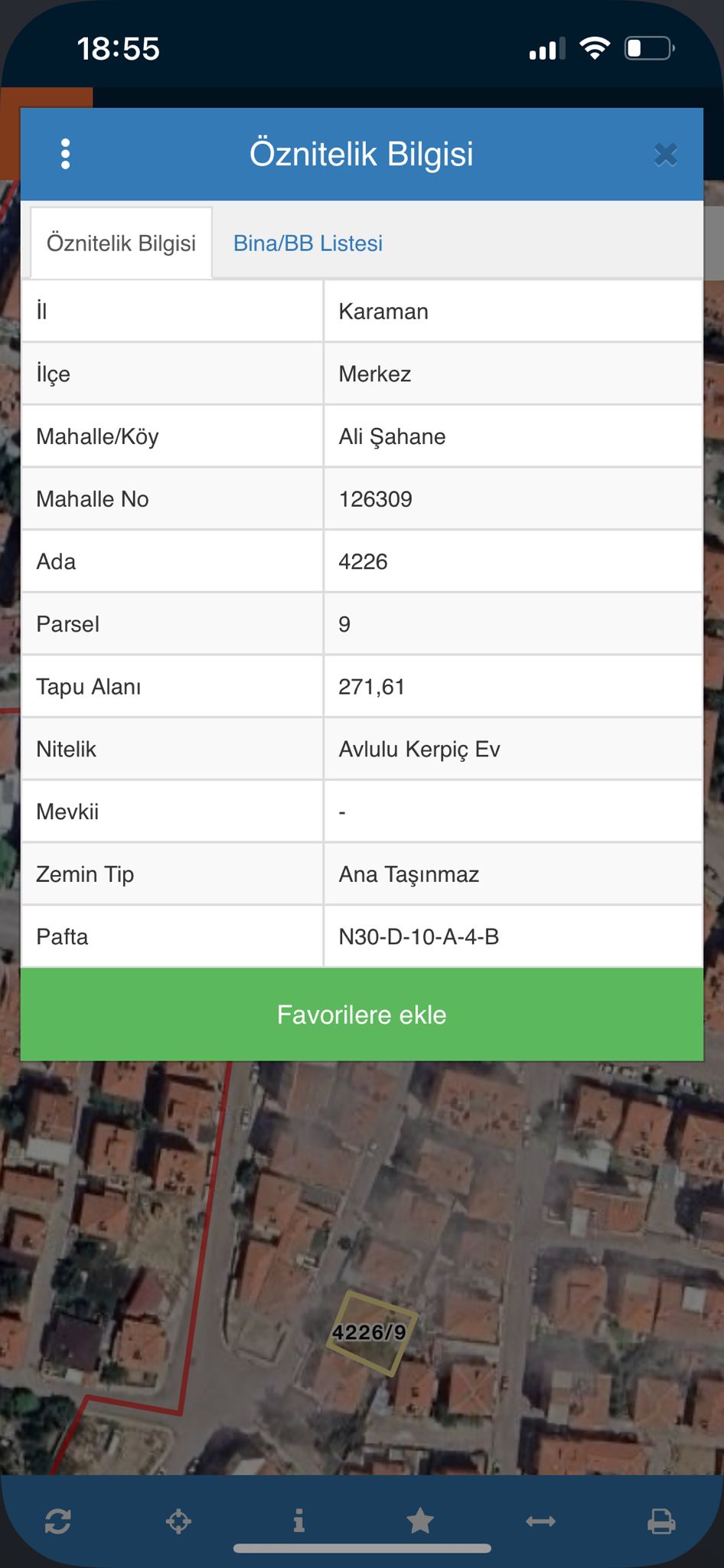
Task: Select the Mahalle No 126309 row
Action: point(362,498)
